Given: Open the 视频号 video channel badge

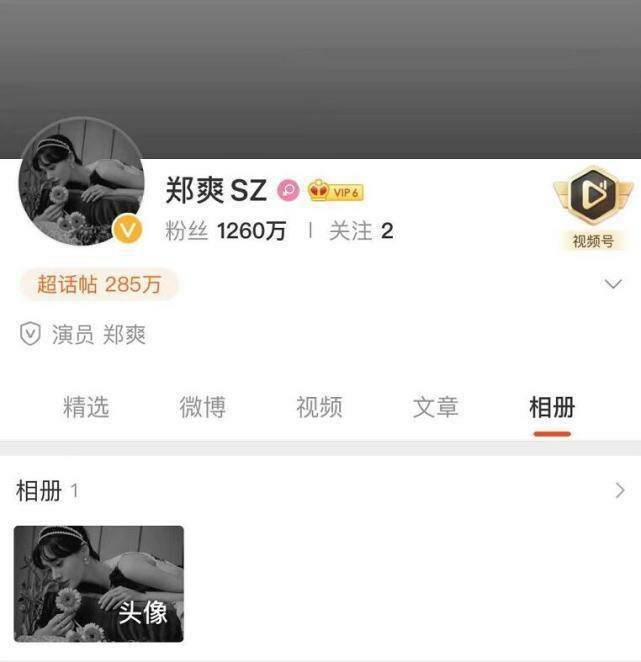Looking at the screenshot, I should [x=593, y=205].
